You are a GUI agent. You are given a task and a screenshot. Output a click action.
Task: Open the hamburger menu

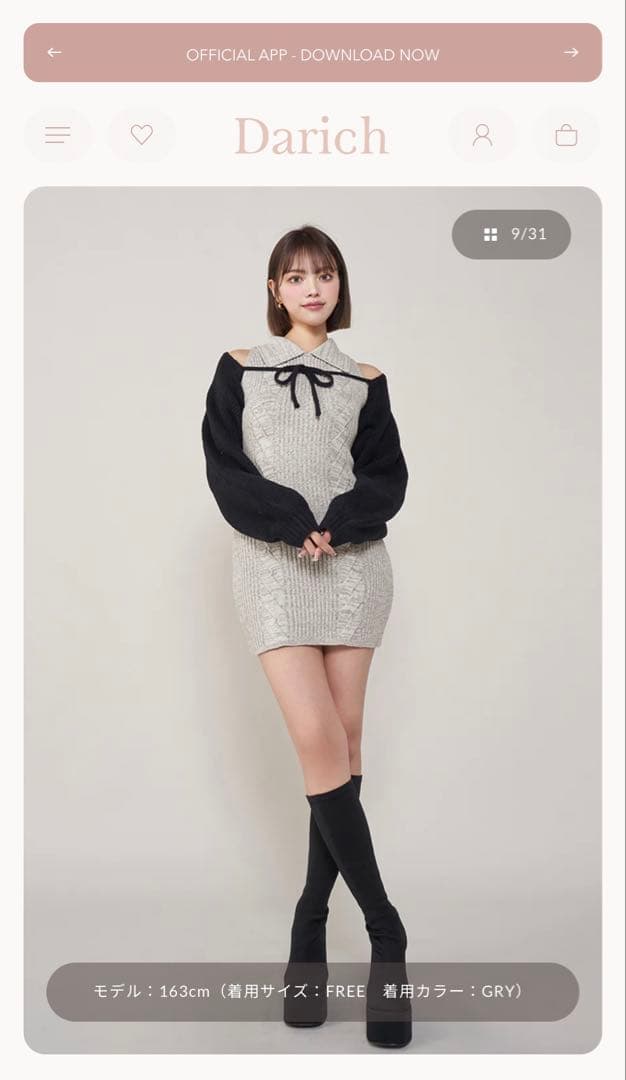[x=58, y=135]
